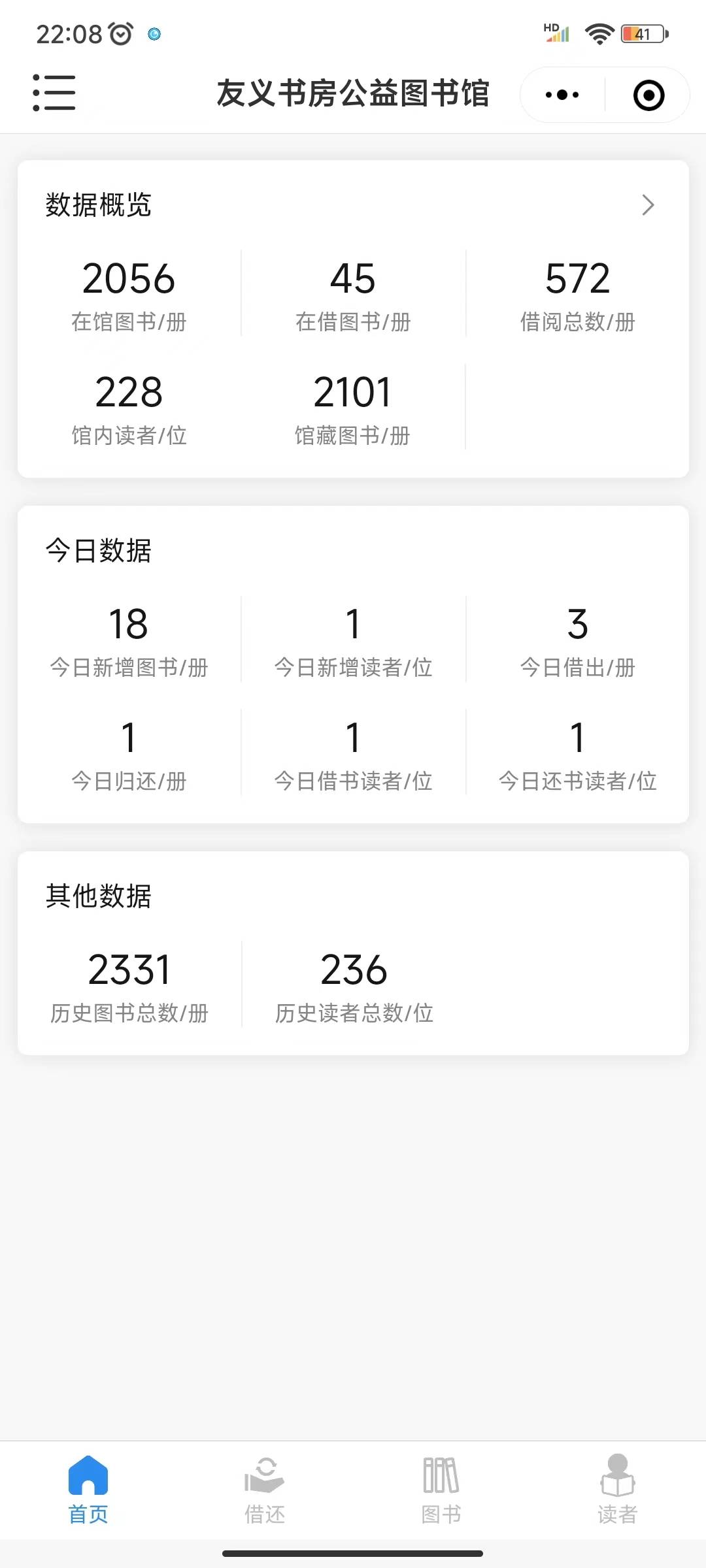Expand 数据概览 with the chevron arrow

tap(648, 205)
